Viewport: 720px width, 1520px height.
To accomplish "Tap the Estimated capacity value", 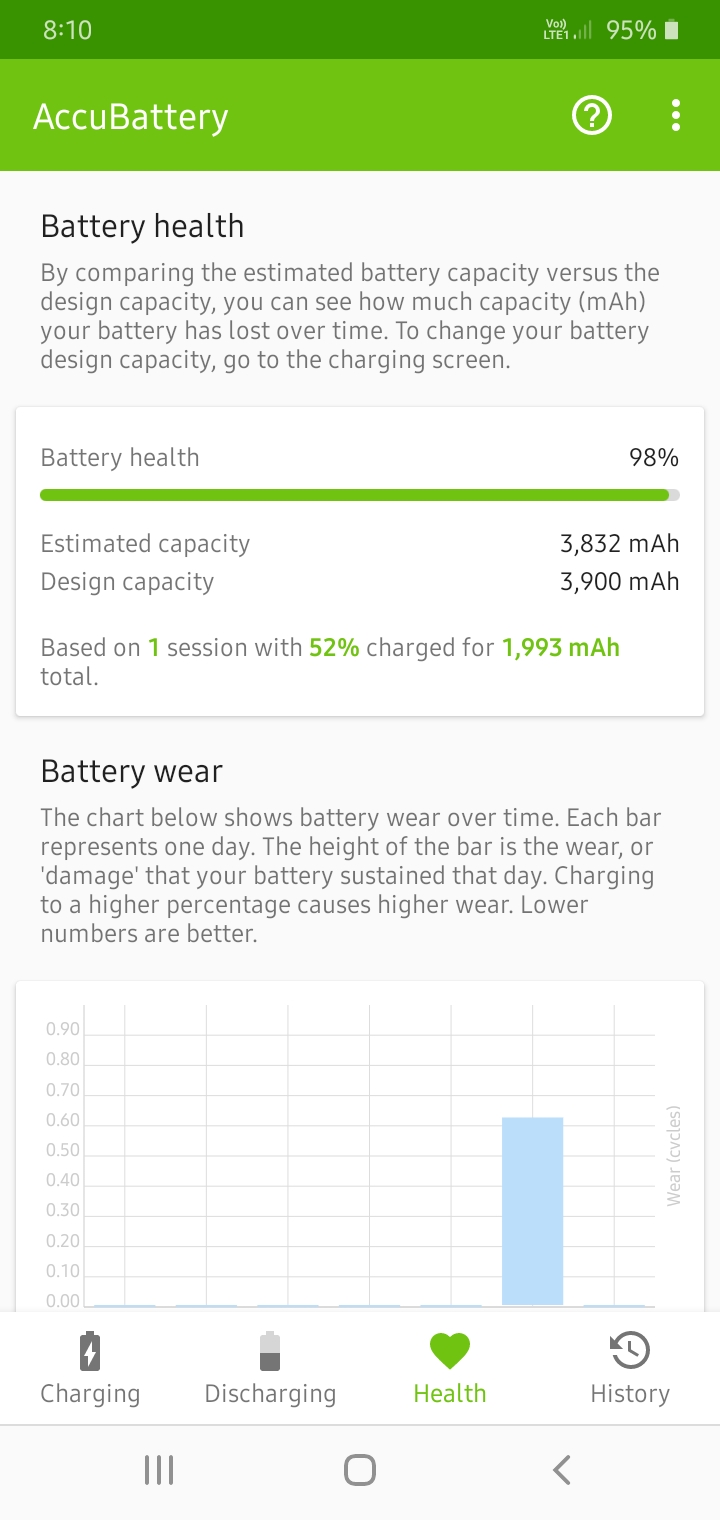I will pyautogui.click(x=618, y=543).
